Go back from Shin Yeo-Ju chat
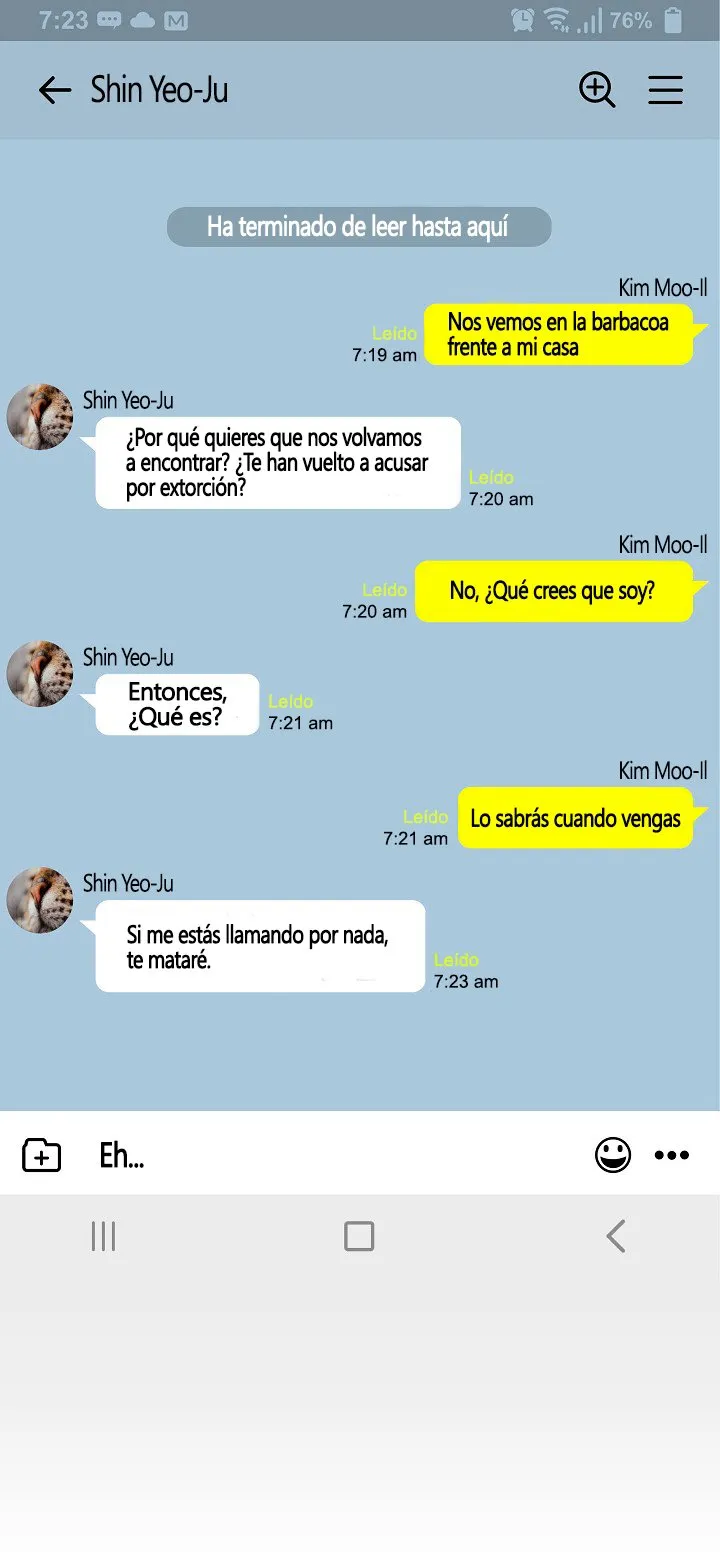The height and width of the screenshot is (1552, 720). pyautogui.click(x=54, y=91)
